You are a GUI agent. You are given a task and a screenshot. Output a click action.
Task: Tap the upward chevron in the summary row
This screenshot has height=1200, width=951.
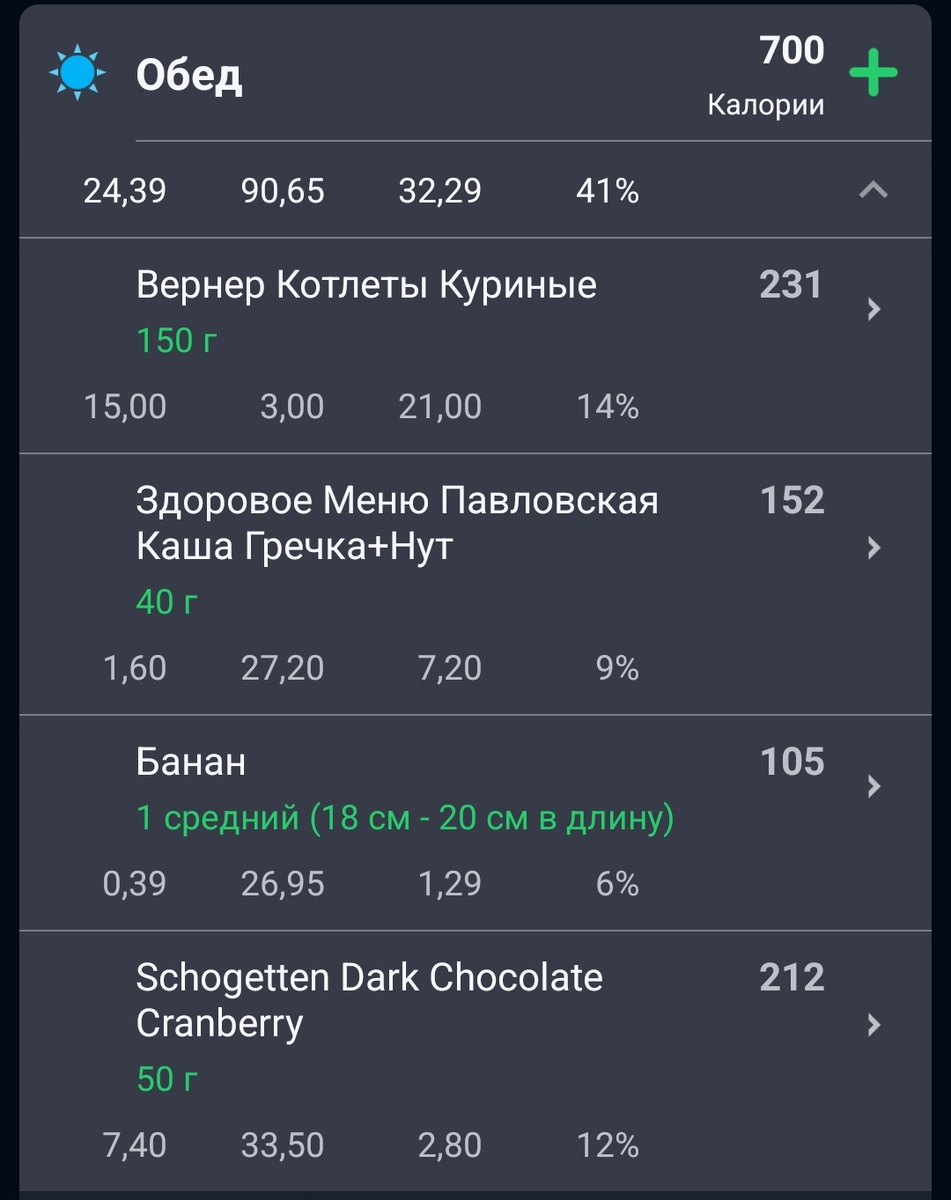coord(874,191)
